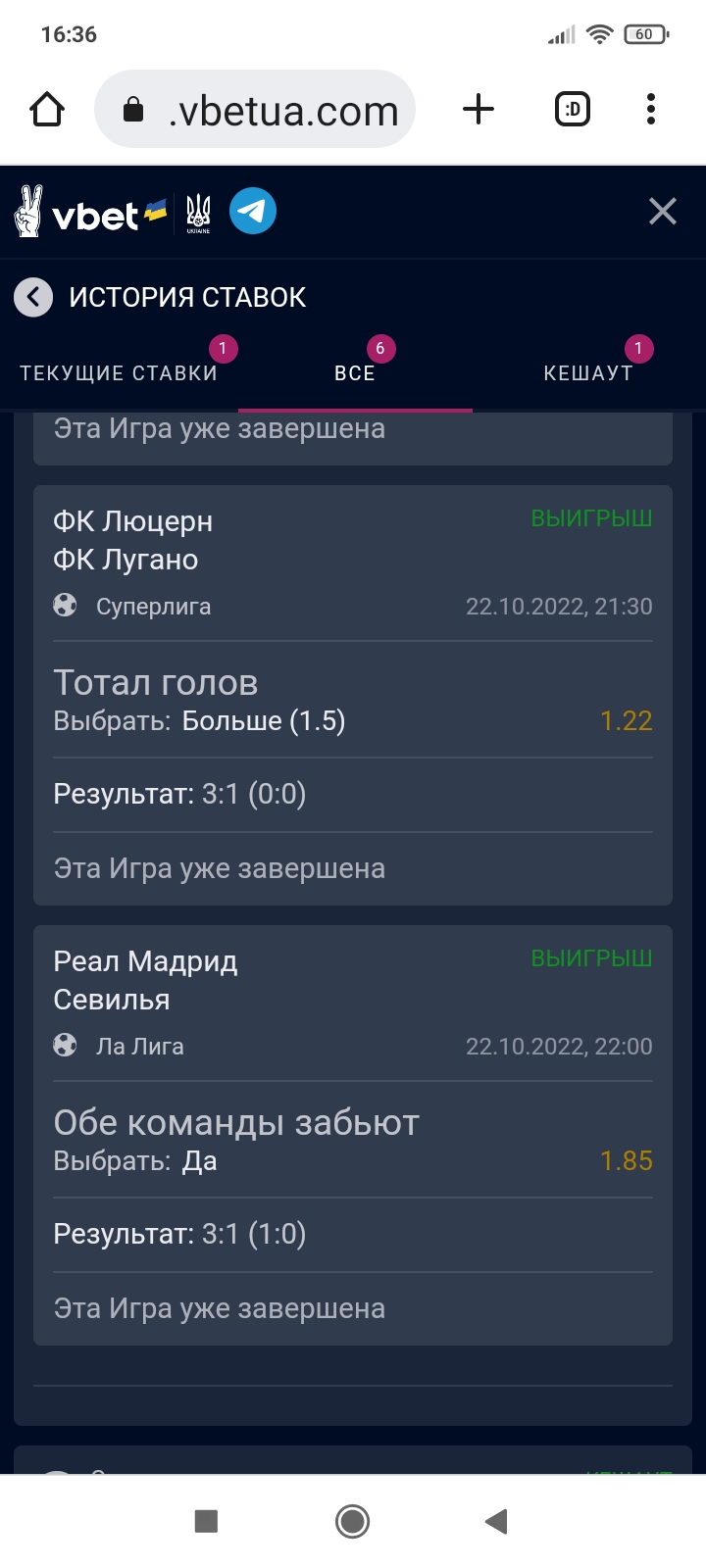Image resolution: width=706 pixels, height=1568 pixels.
Task: Click the Ukrainian trident emblem icon
Action: 199,210
